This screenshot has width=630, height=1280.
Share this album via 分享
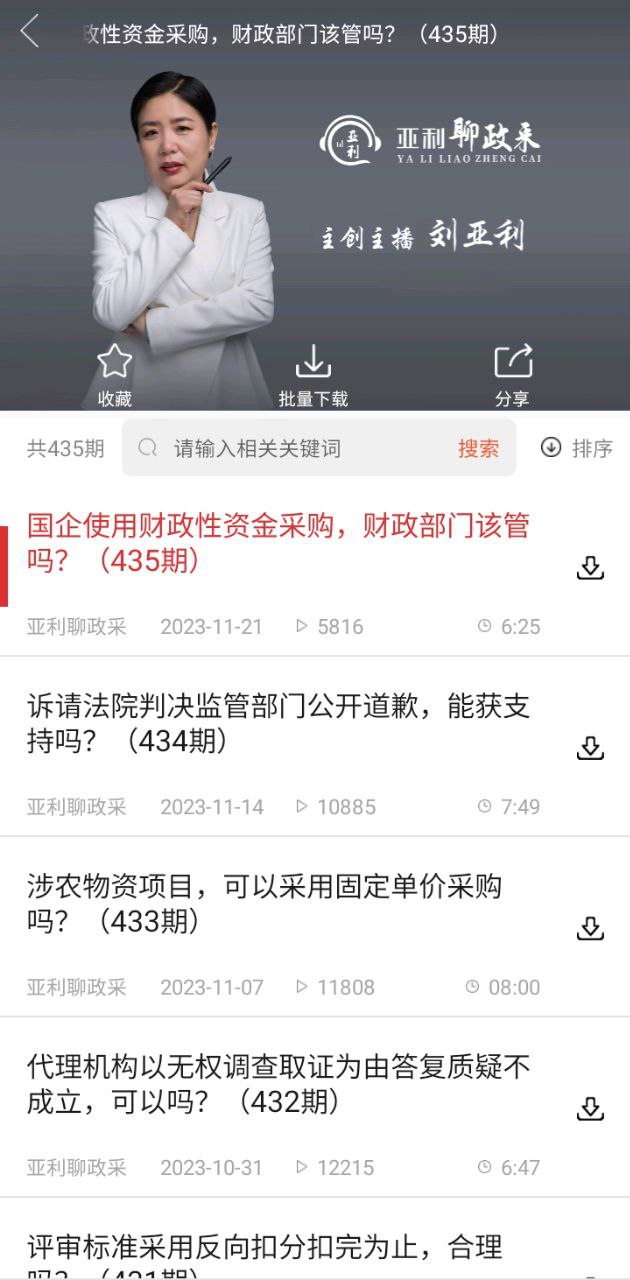[x=512, y=374]
